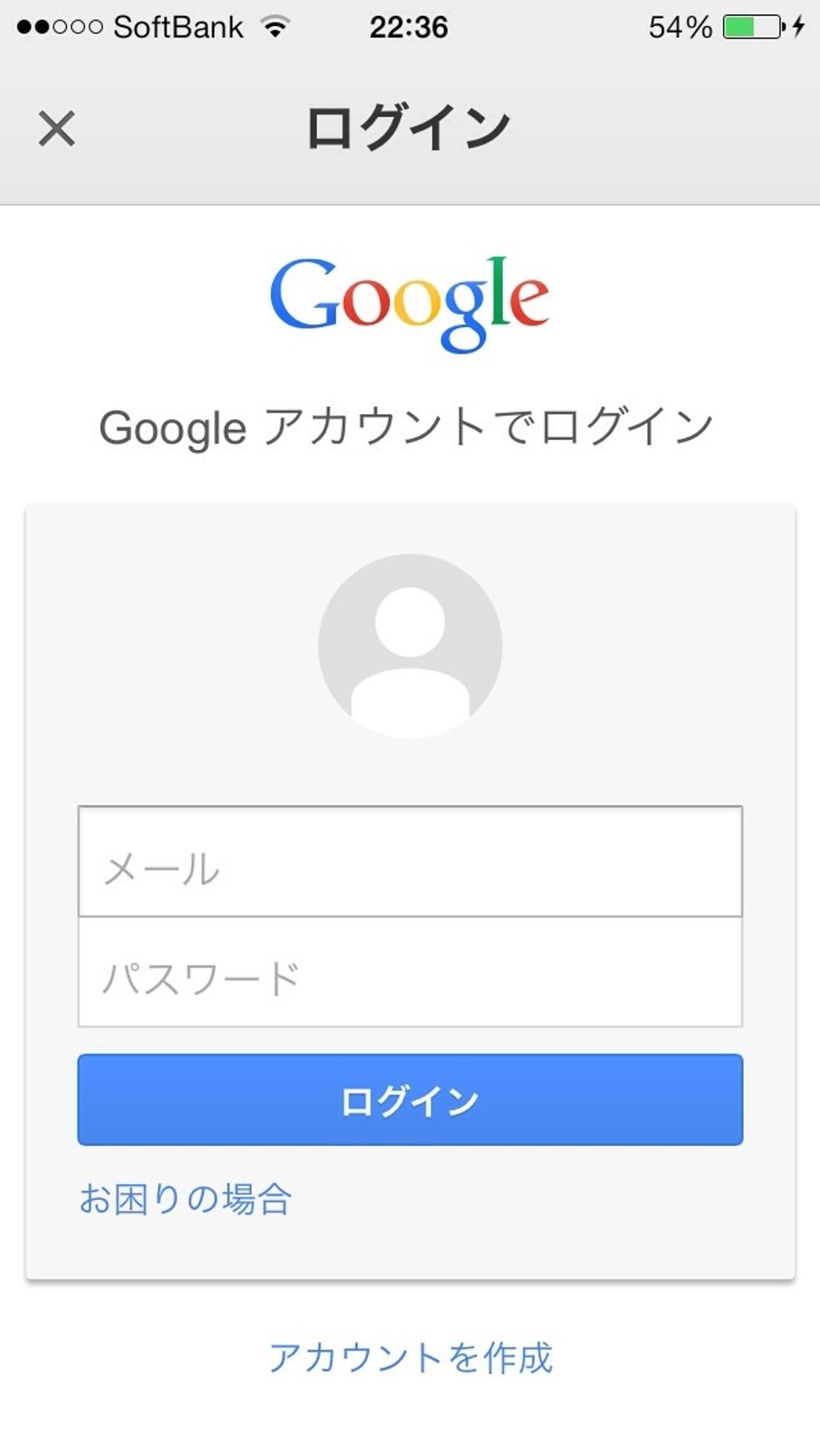Click the Wi-Fi icon in status bar
The image size is (820, 1456).
[x=276, y=26]
